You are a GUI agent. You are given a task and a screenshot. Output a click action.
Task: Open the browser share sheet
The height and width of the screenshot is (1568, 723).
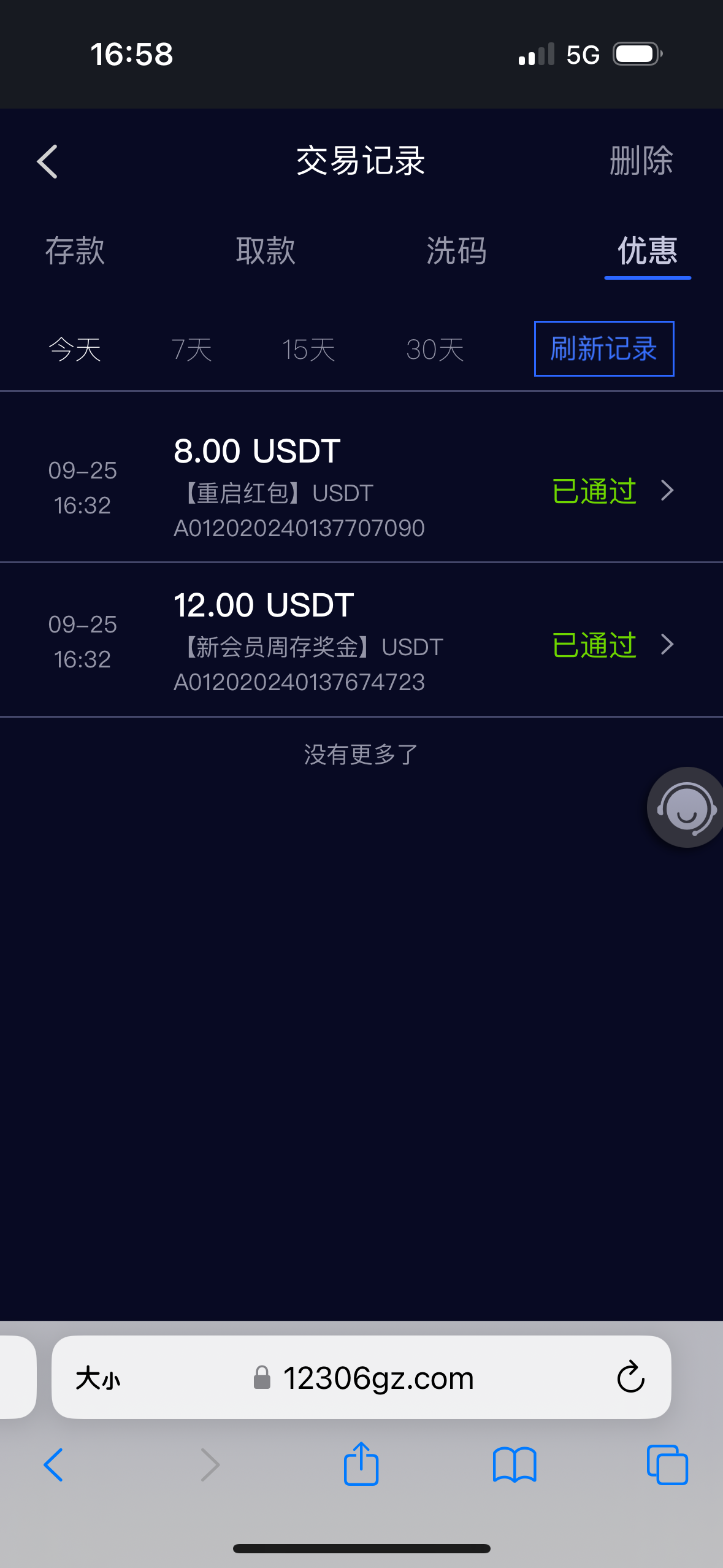click(361, 1464)
